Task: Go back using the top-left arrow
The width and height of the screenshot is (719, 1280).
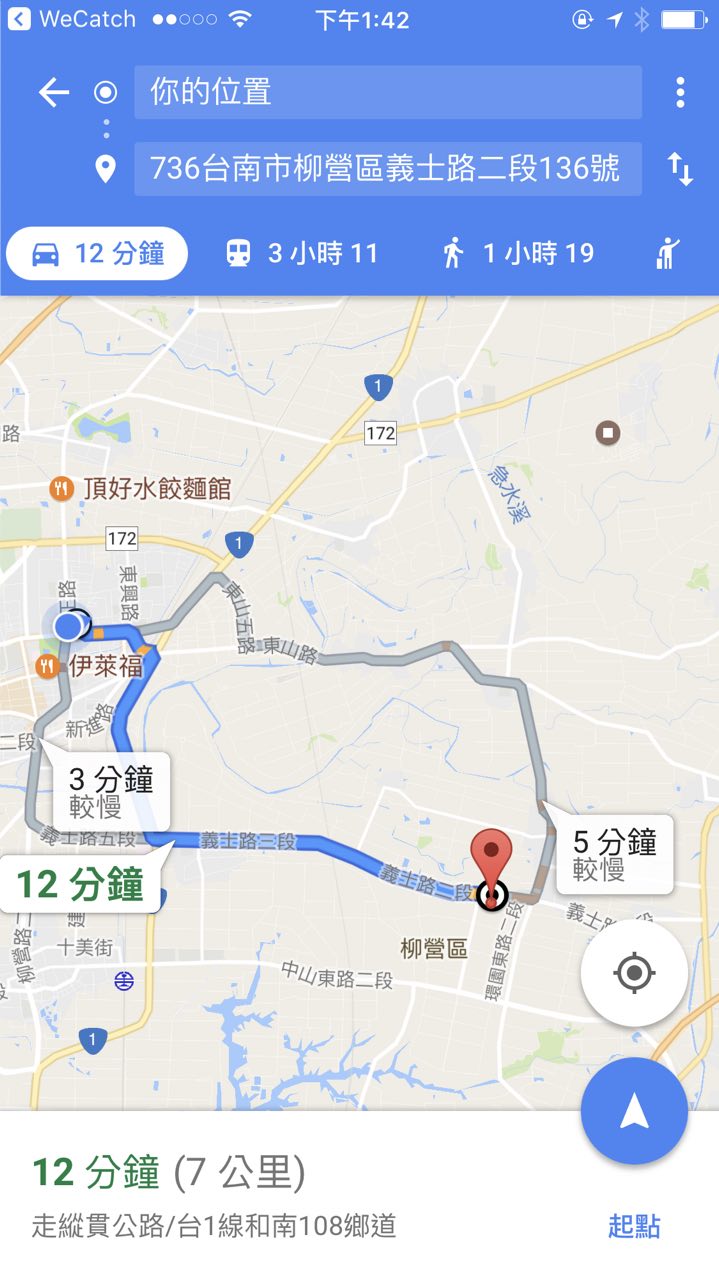Action: click(53, 93)
